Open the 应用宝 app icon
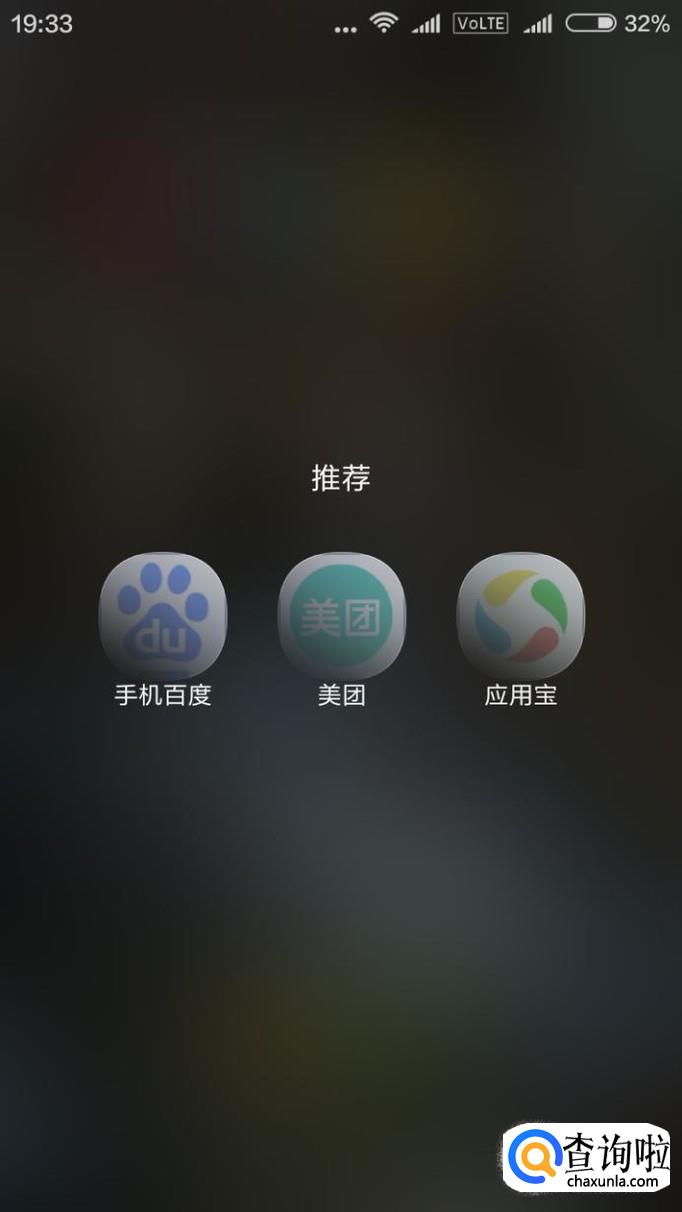This screenshot has height=1212, width=682. (521, 615)
